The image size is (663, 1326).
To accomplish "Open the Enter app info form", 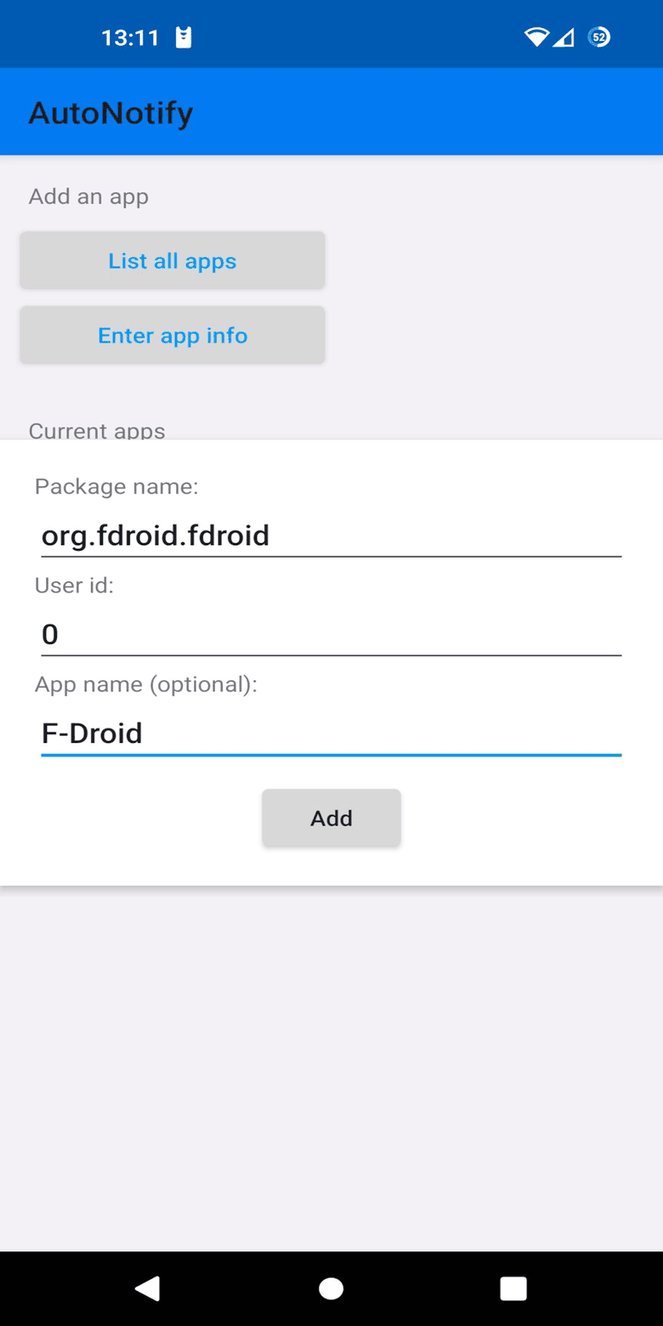I will [172, 335].
